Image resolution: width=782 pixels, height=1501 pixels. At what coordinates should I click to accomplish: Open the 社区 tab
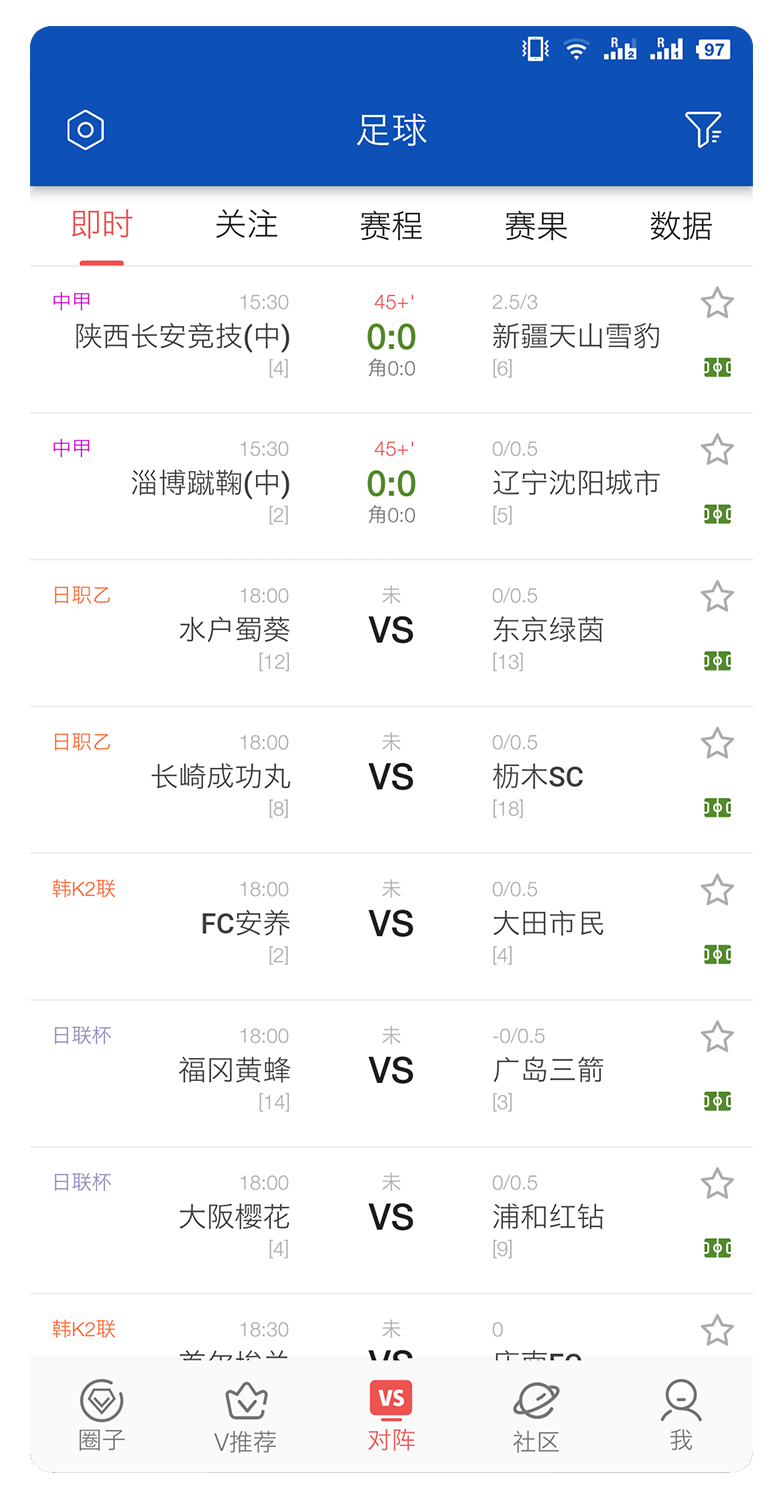[536, 1415]
